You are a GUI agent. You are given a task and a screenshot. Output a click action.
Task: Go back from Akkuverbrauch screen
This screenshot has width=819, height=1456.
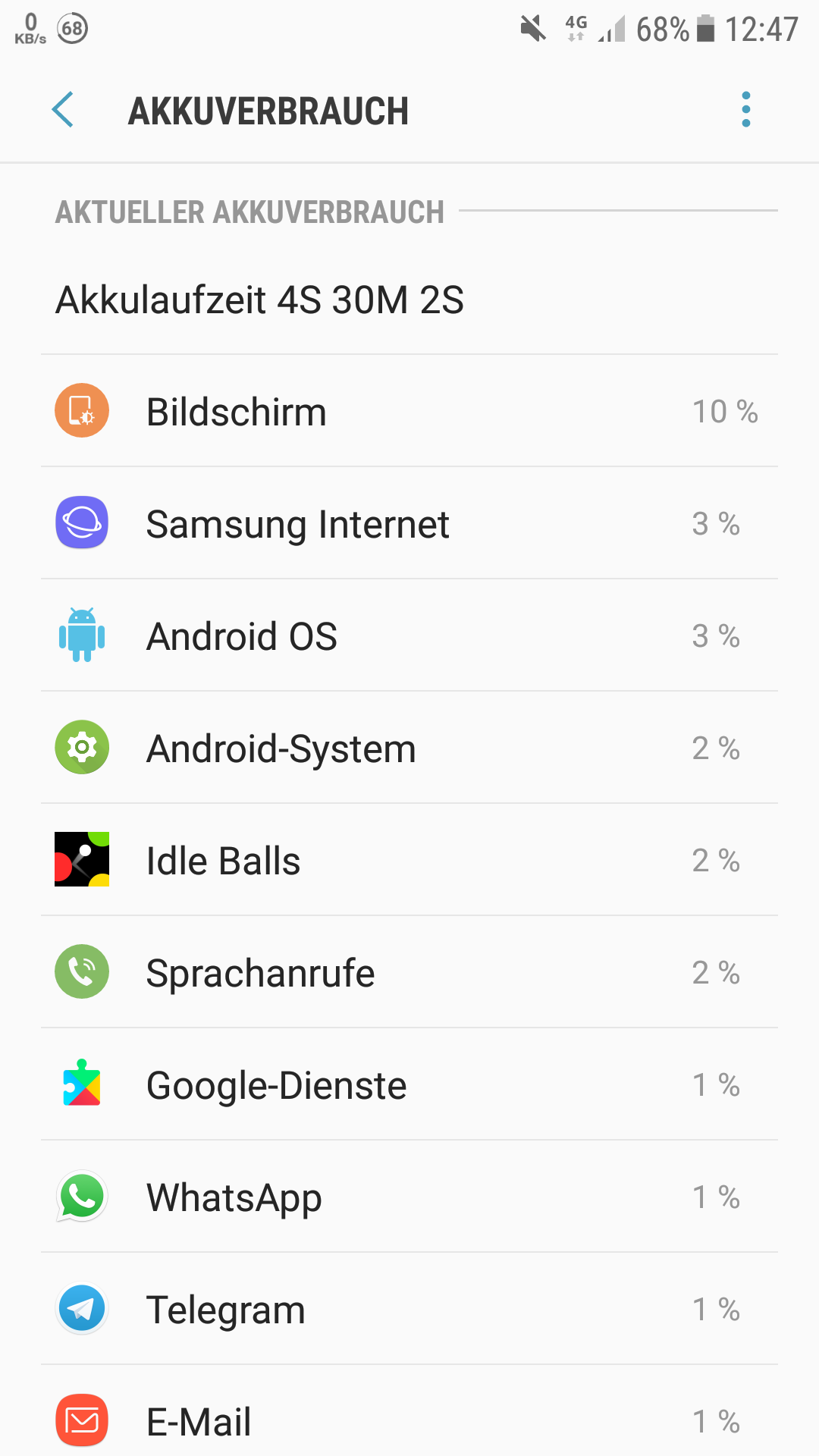(63, 111)
